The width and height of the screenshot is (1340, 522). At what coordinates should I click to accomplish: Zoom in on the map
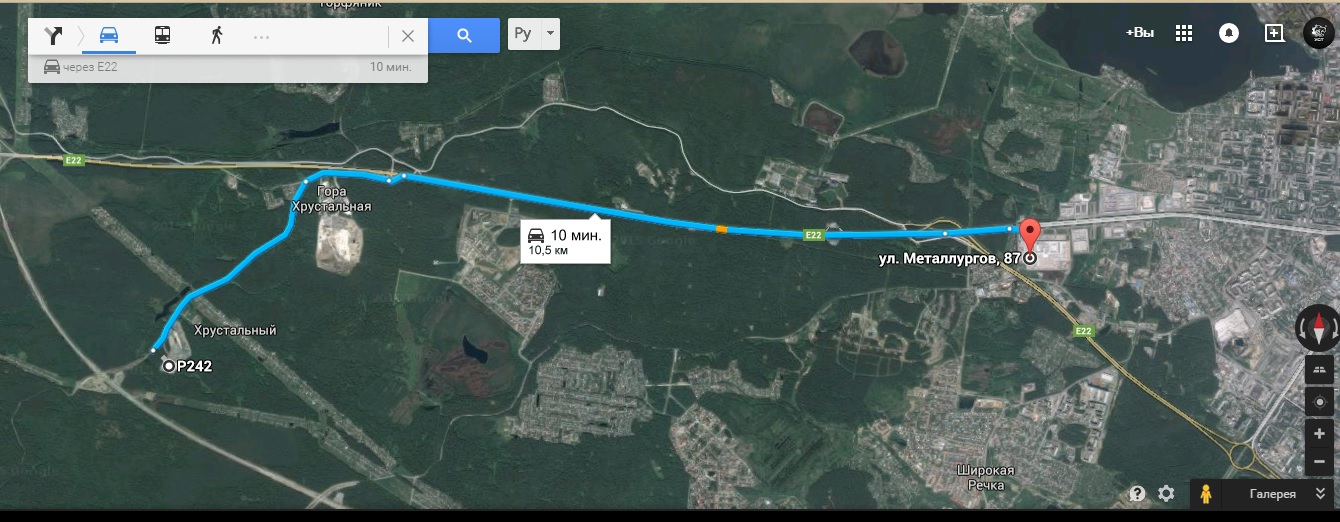tap(1320, 435)
